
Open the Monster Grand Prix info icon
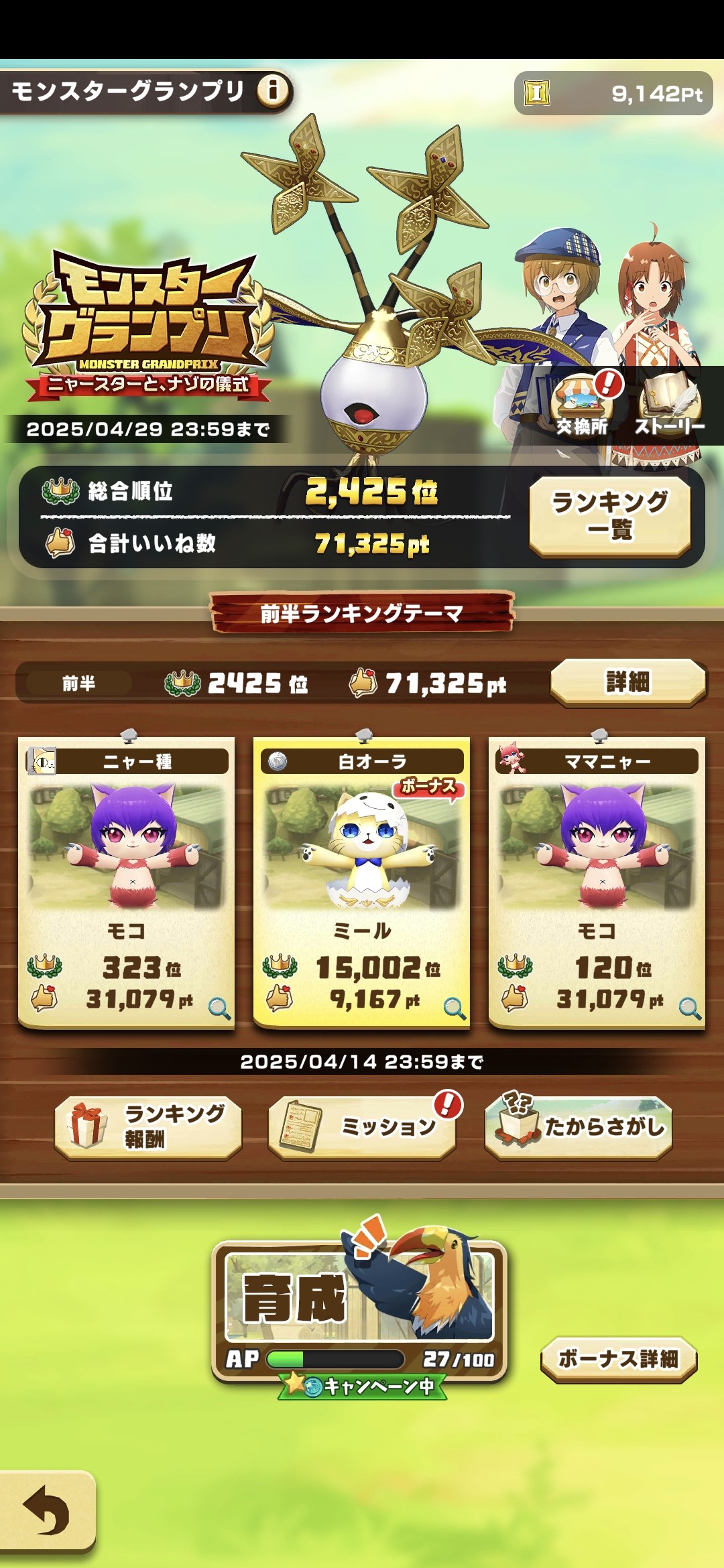pos(273,90)
